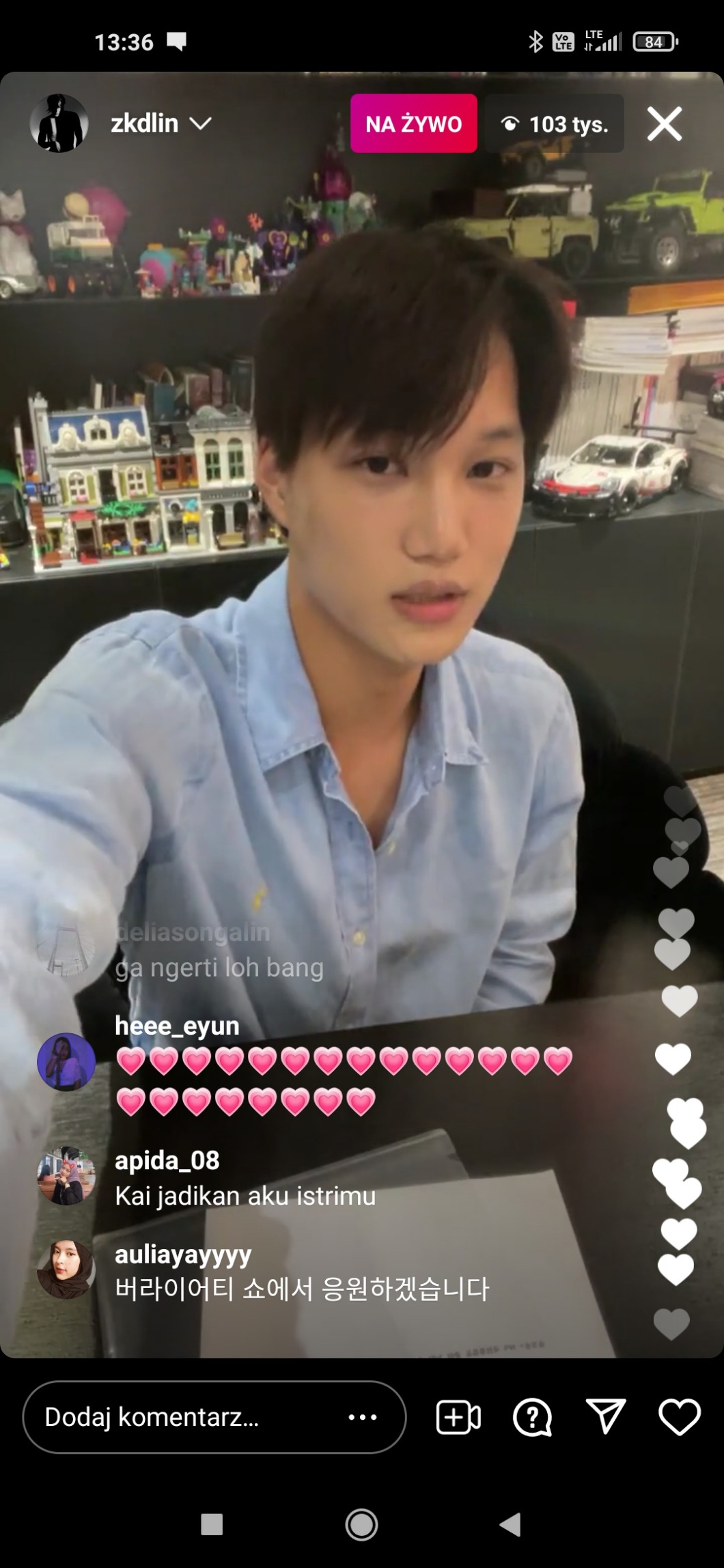Request to join the live video

point(458,1417)
